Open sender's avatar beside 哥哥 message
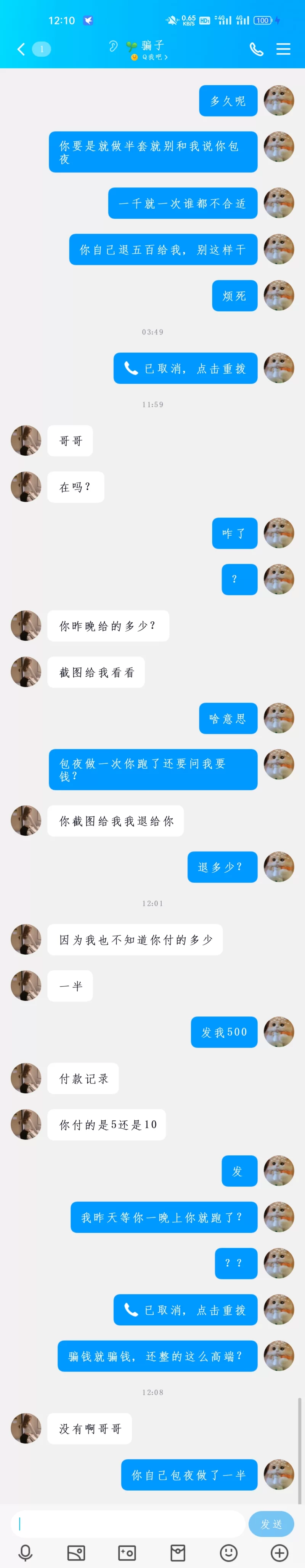 pos(26,441)
